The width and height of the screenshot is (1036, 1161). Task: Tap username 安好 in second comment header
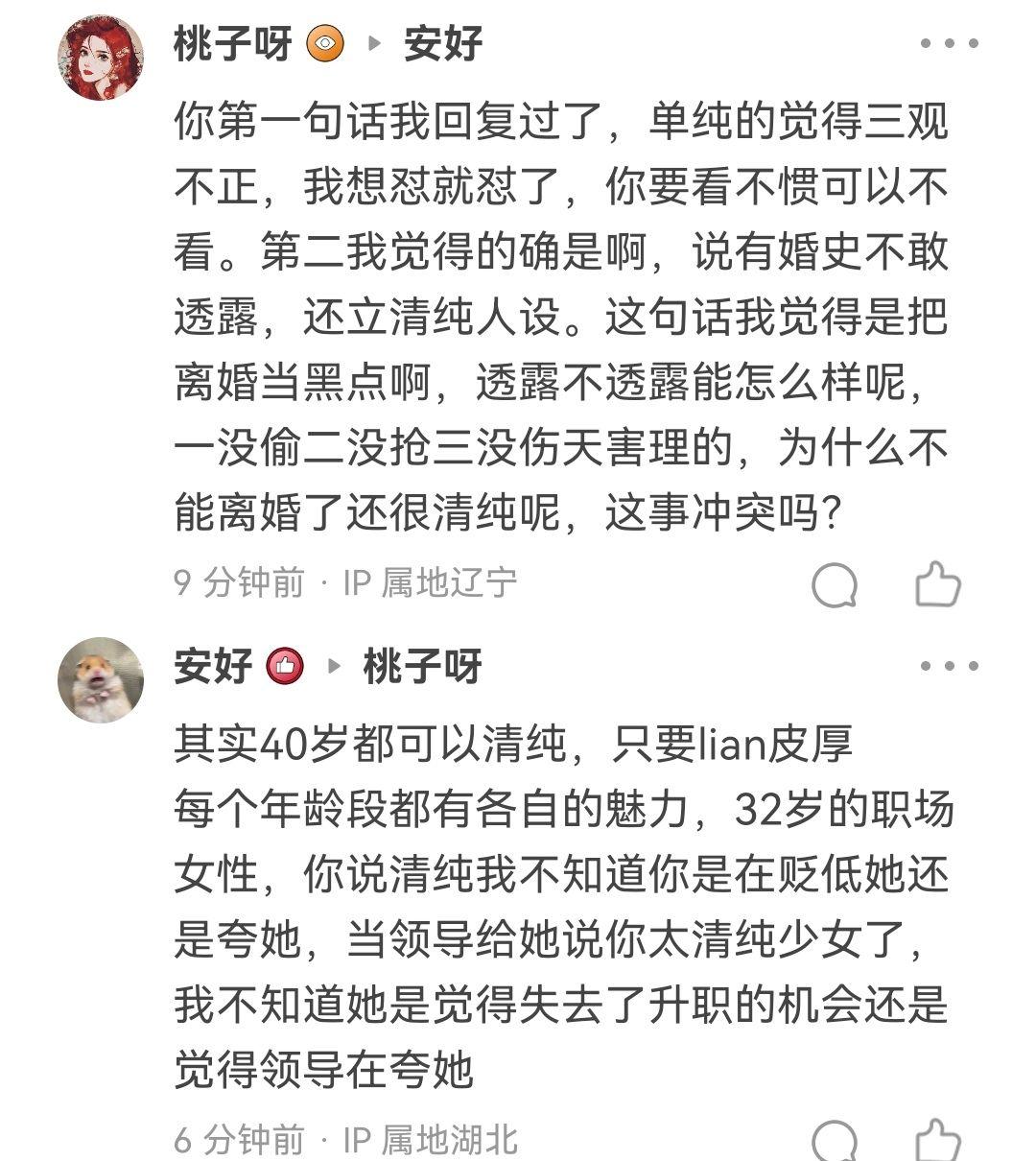point(213,666)
